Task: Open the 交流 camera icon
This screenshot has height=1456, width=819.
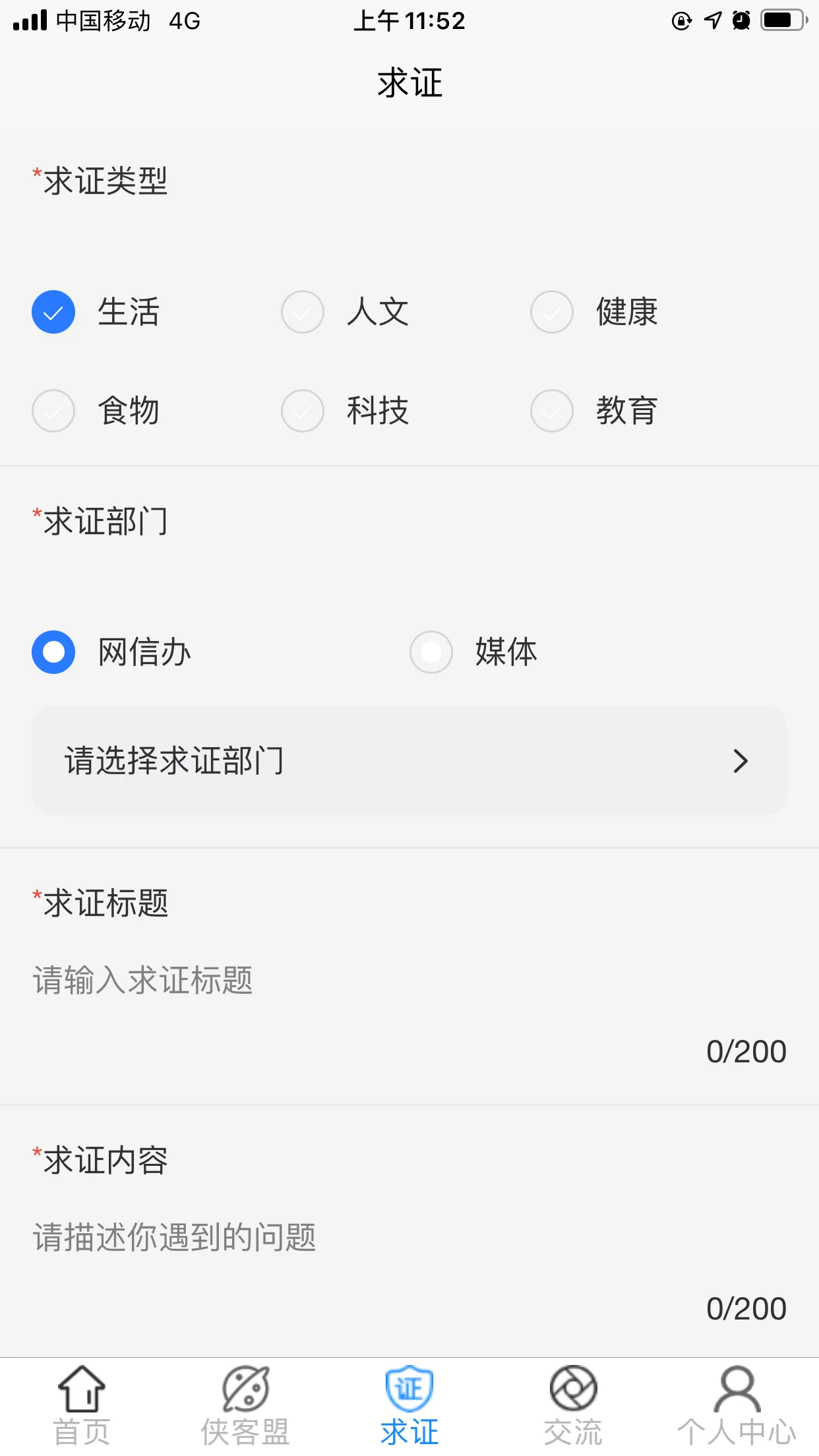Action: 573,1387
